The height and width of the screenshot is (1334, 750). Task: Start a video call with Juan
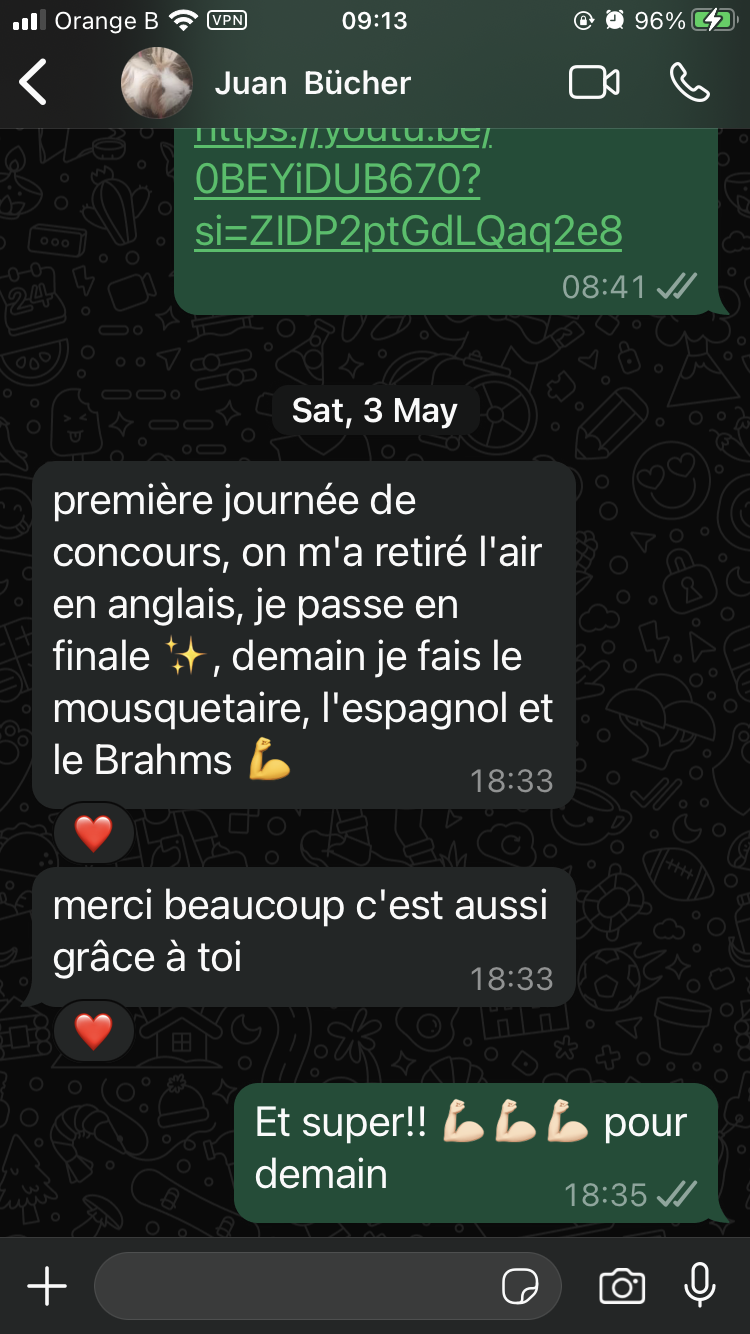(594, 83)
